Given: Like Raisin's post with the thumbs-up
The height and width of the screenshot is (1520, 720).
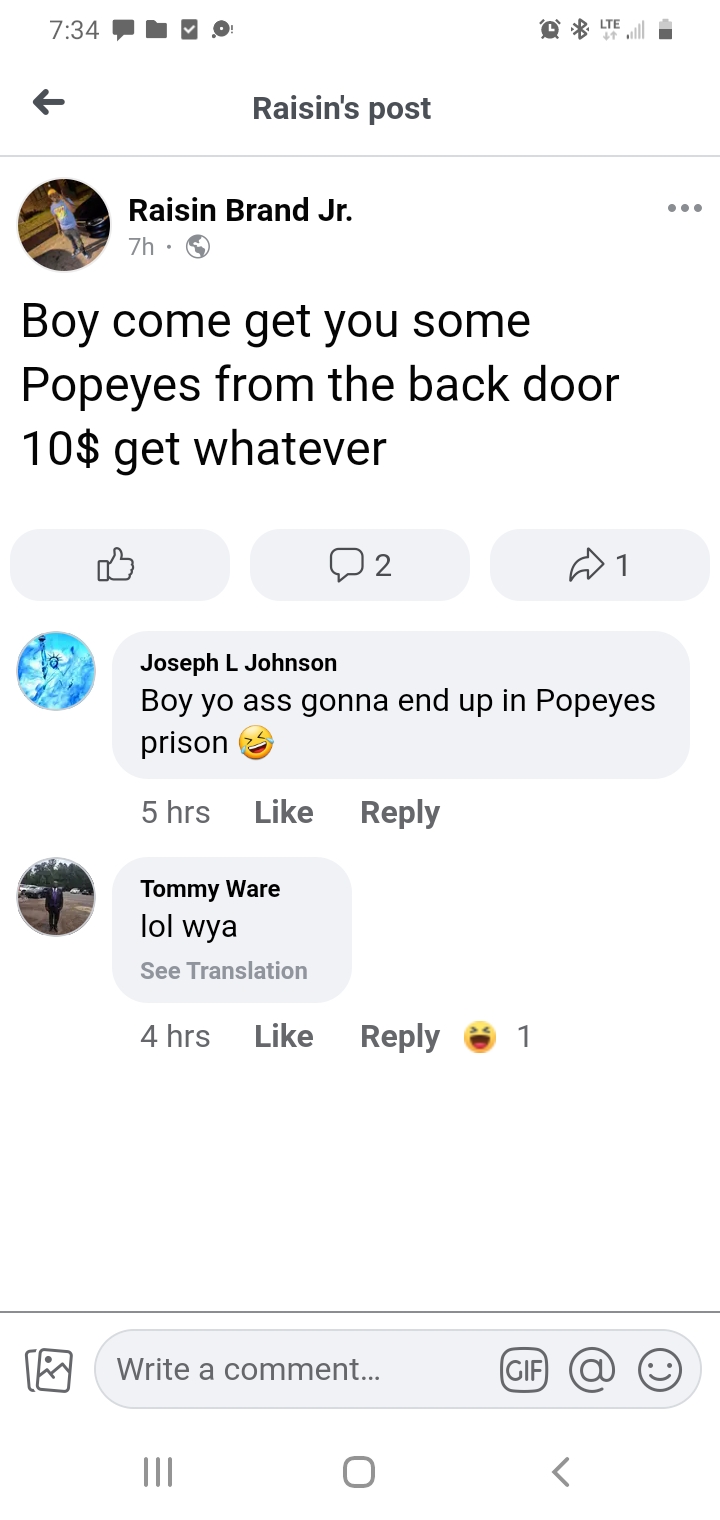Looking at the screenshot, I should click(x=119, y=565).
